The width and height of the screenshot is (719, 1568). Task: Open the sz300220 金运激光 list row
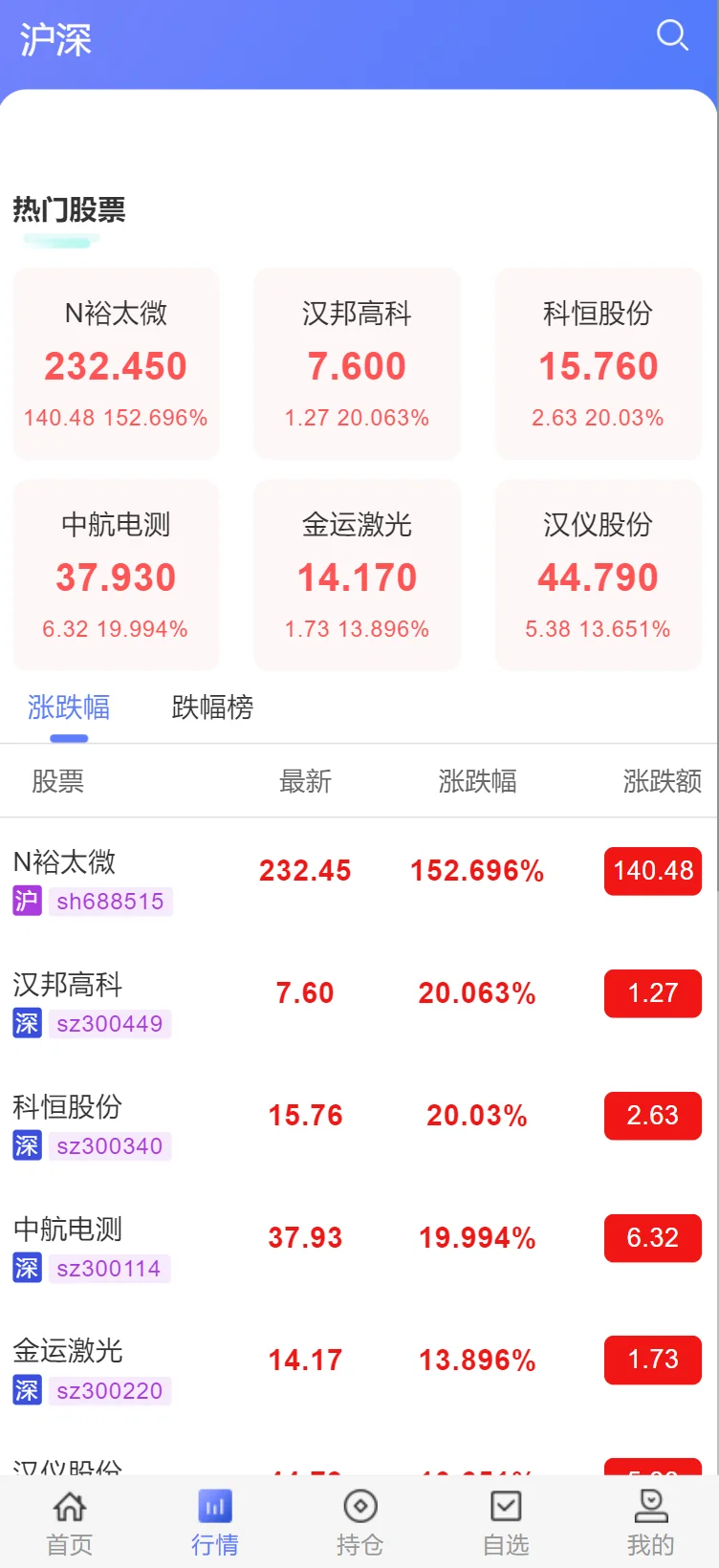359,1369
